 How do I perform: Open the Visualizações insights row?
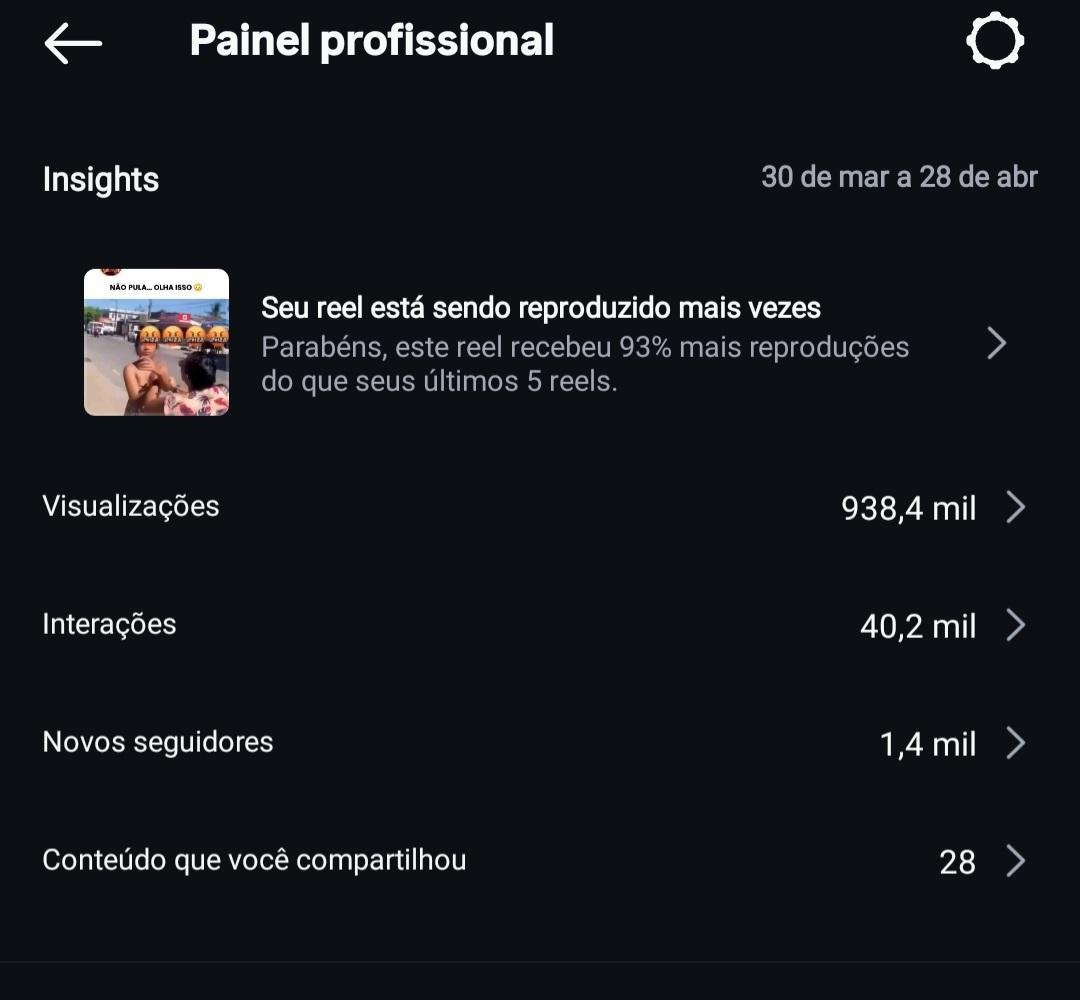tap(540, 507)
